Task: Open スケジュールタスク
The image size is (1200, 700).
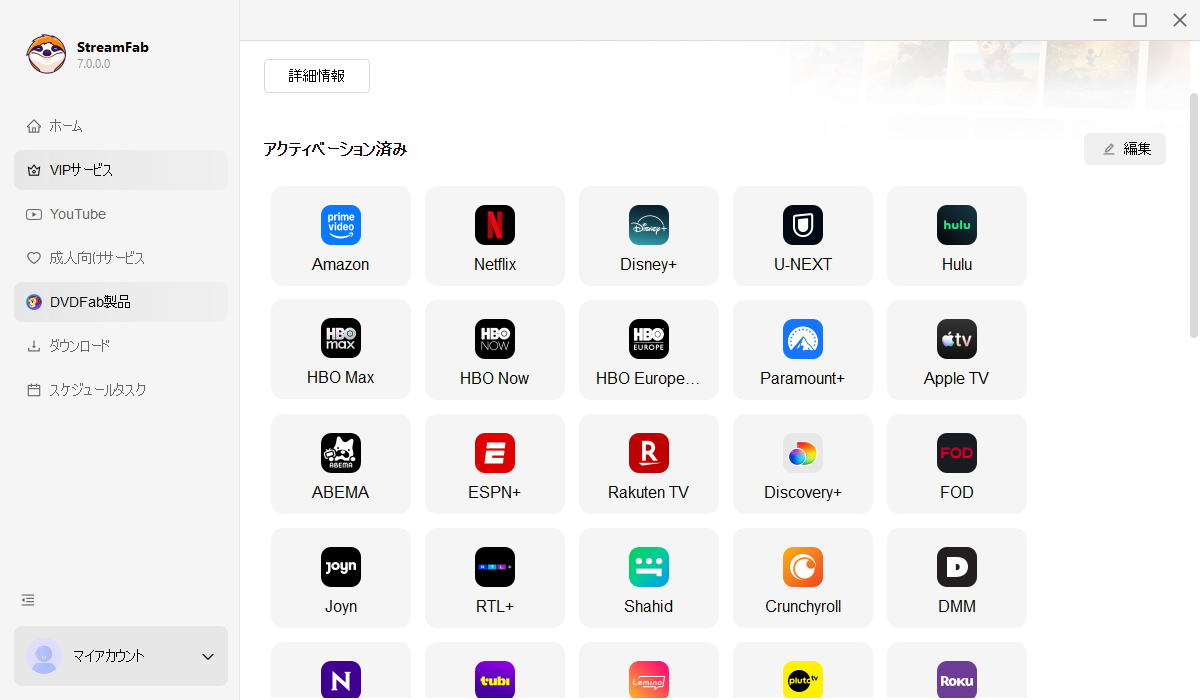Action: [98, 390]
